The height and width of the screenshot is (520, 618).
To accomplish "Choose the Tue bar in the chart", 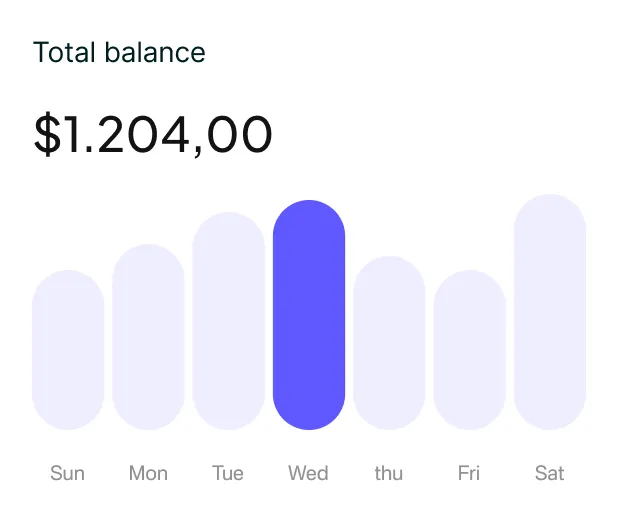I will [229, 321].
